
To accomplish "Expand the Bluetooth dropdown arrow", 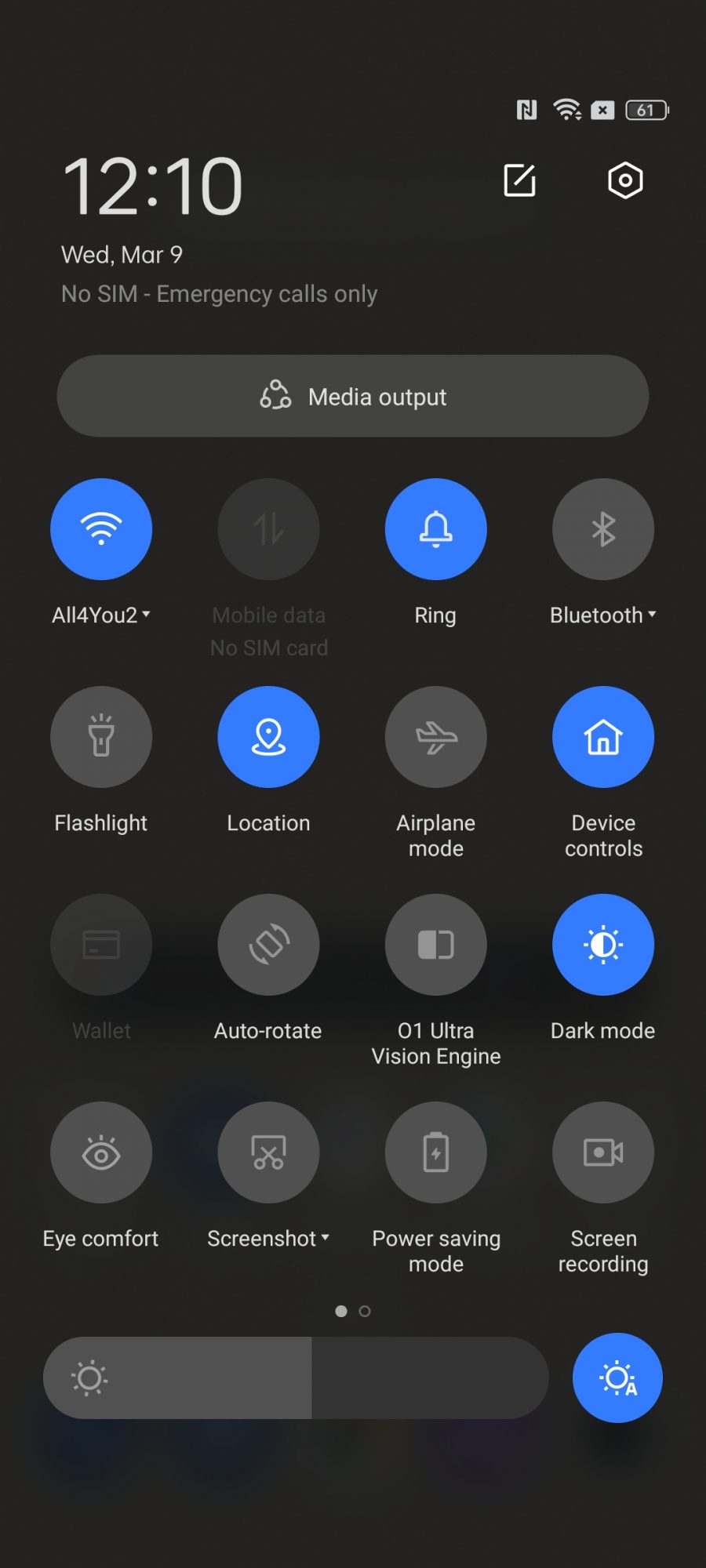I will [x=652, y=615].
